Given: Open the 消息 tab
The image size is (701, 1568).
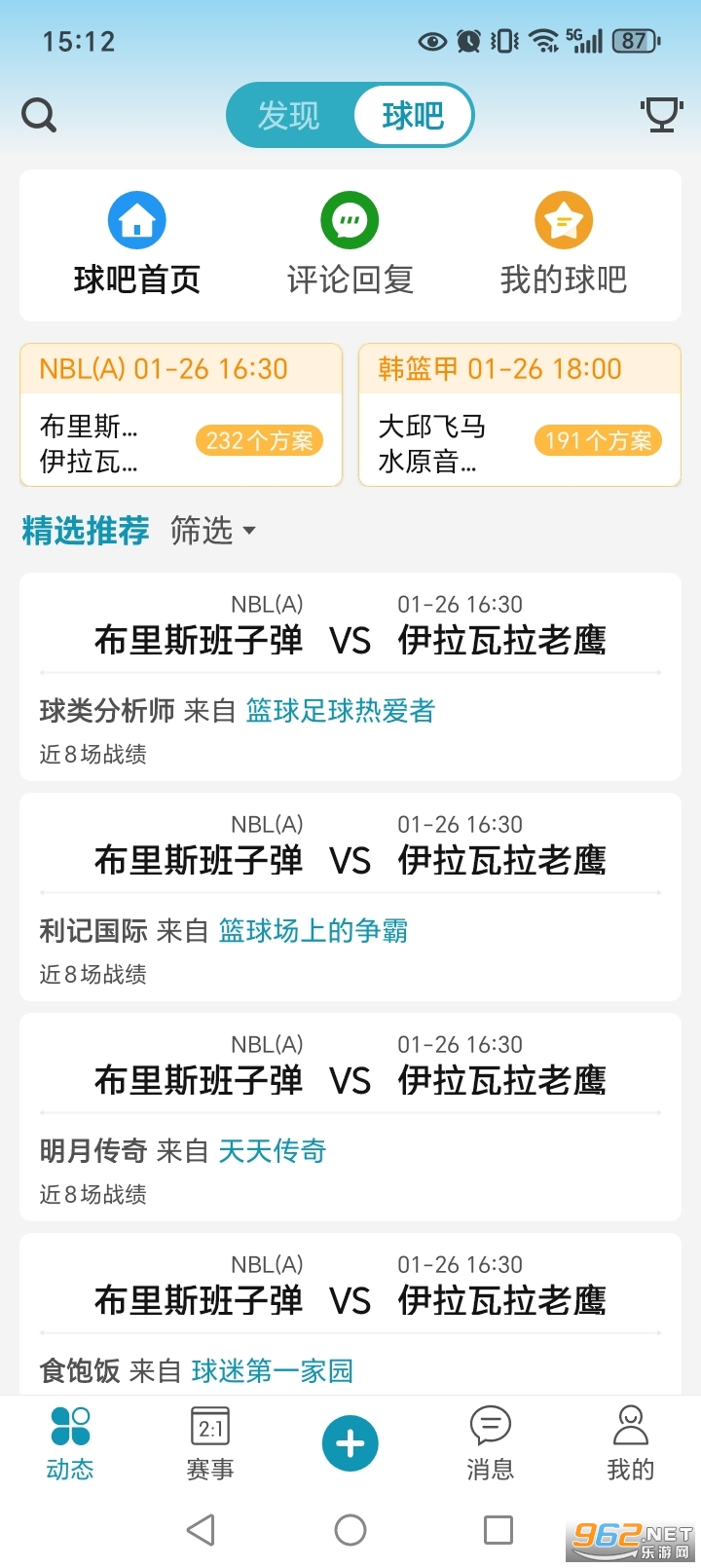Looking at the screenshot, I should click(x=490, y=1443).
